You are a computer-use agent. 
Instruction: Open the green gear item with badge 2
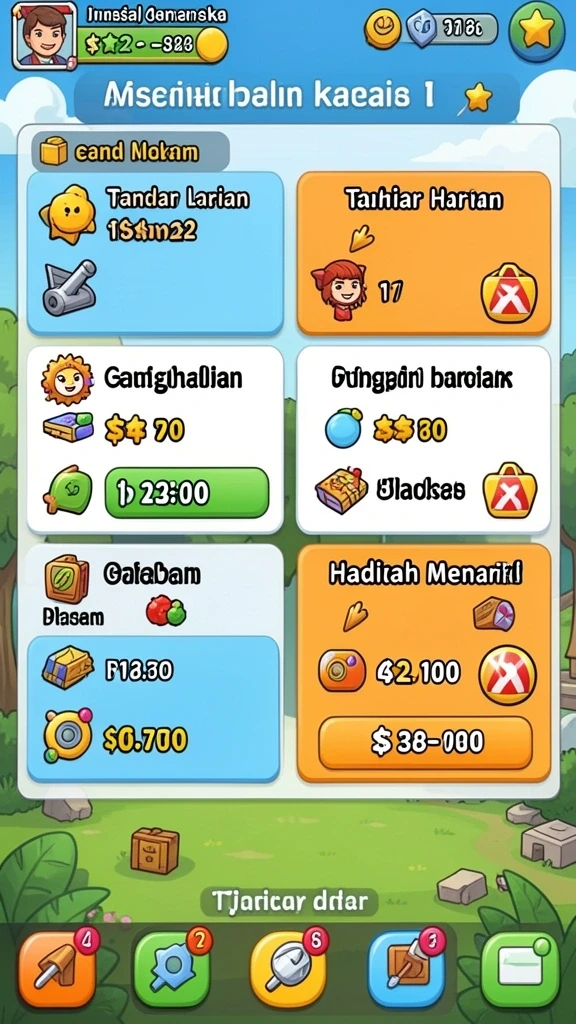[x=173, y=968]
